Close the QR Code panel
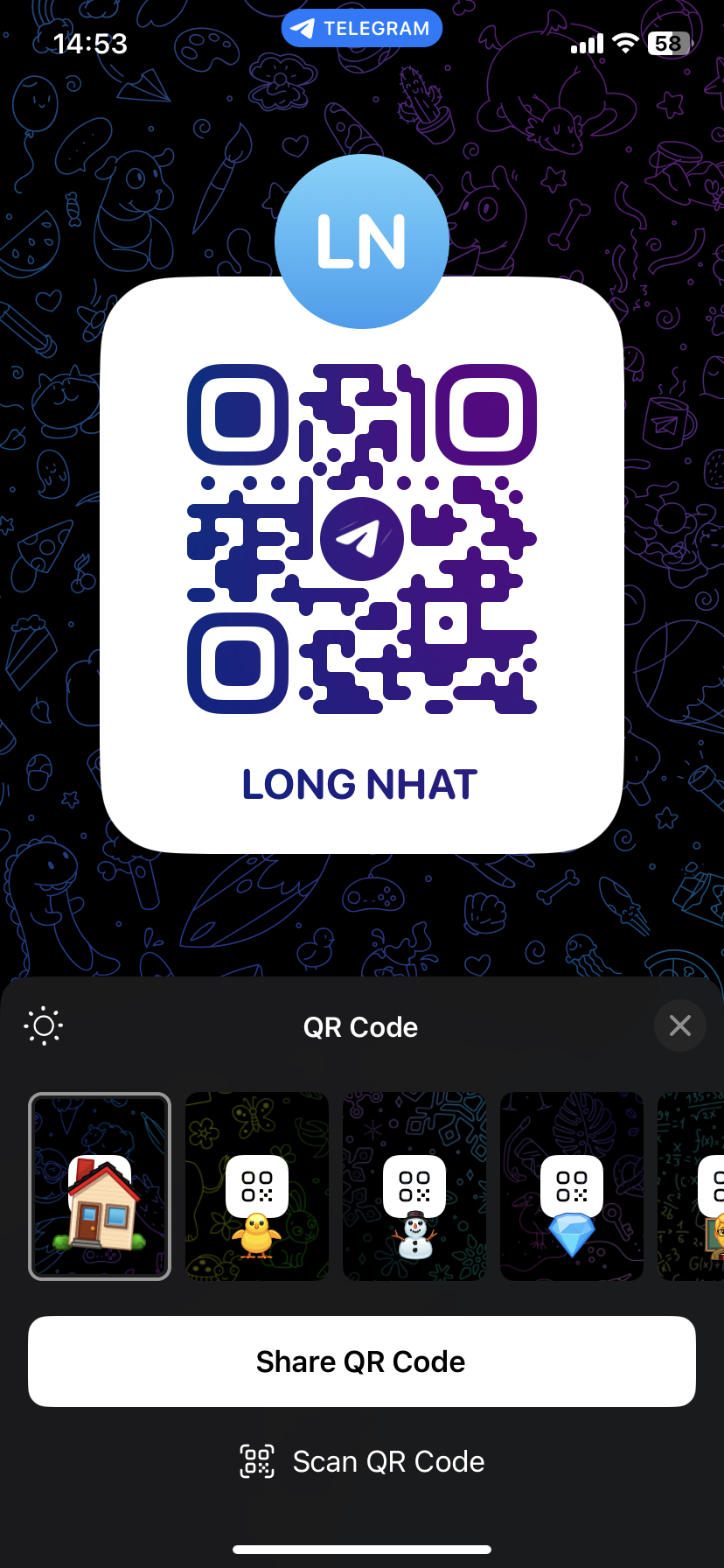Viewport: 724px width, 1568px height. click(x=679, y=1025)
